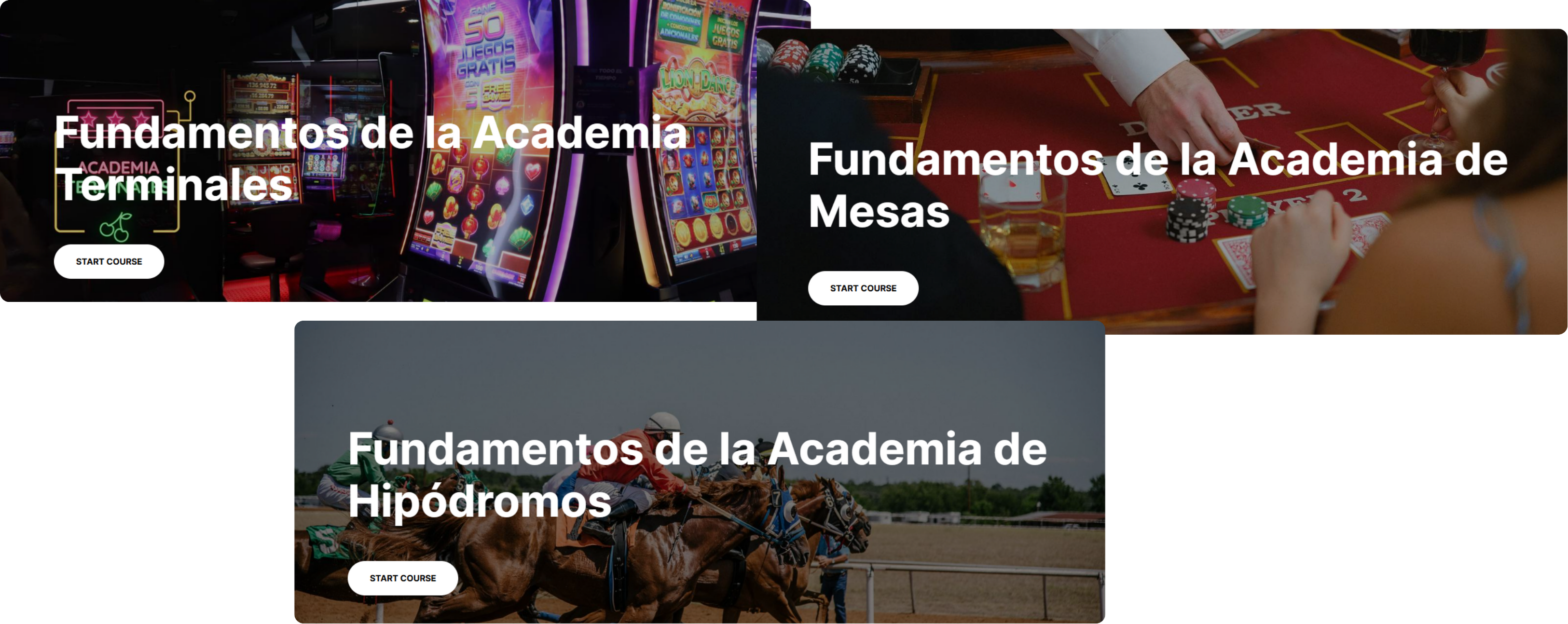This screenshot has height=624, width=1568.
Task: Open the Fundamentos de la Academia de Hipódromos card
Action: coord(697,475)
